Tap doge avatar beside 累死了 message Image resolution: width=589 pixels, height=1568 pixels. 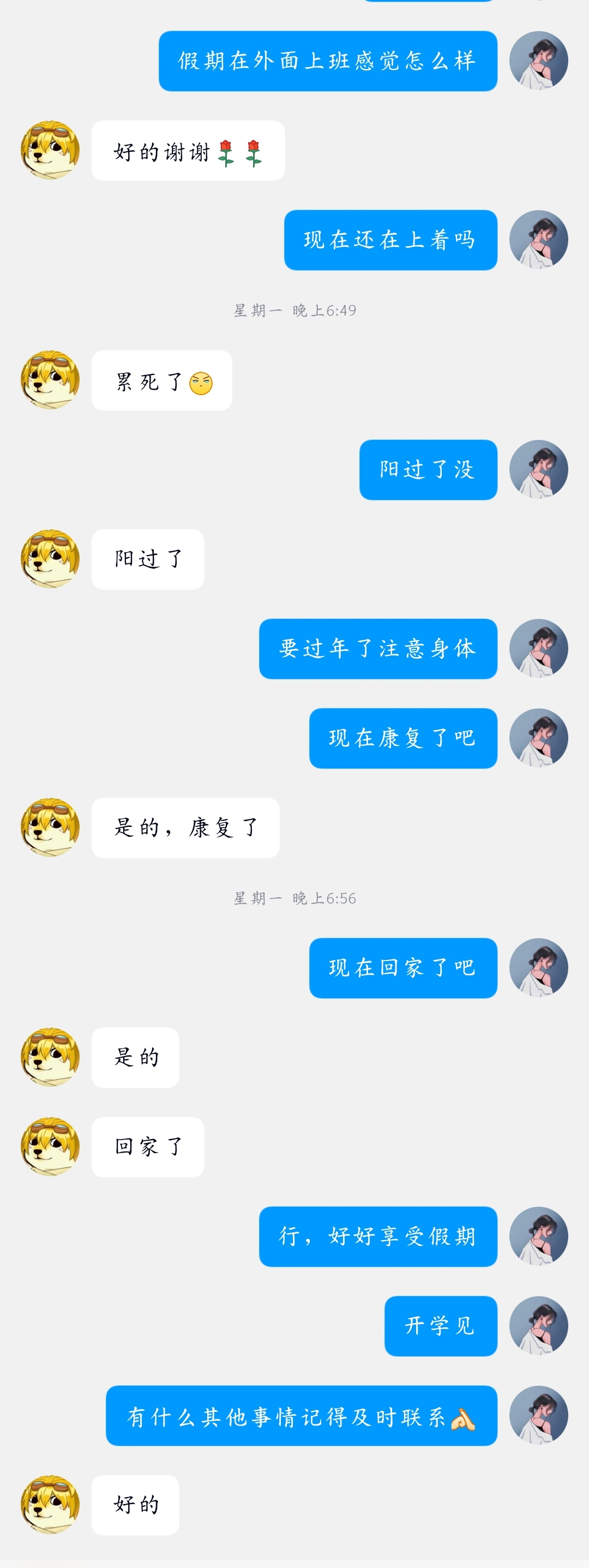click(50, 380)
